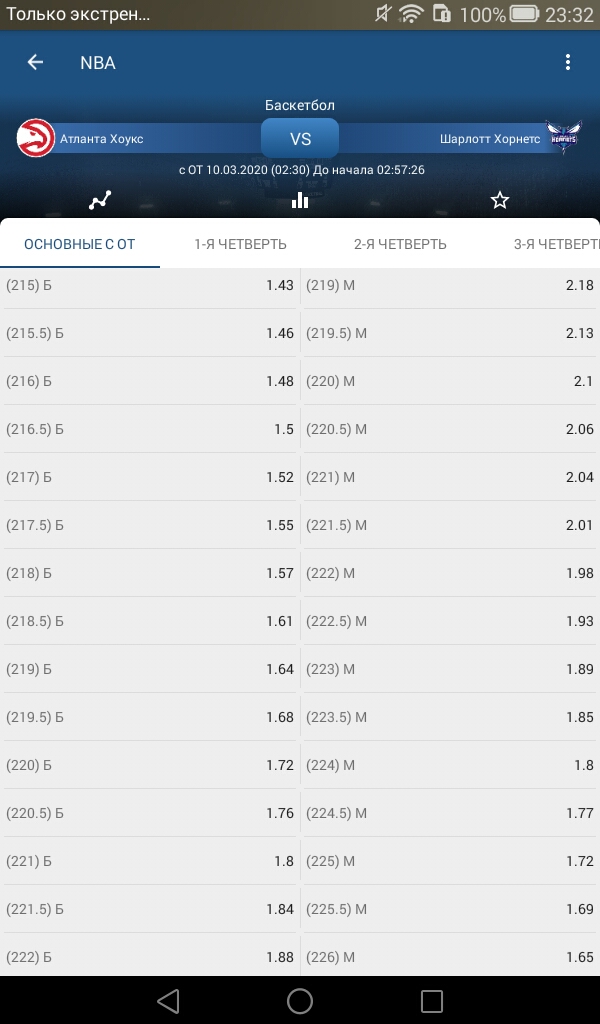Image resolution: width=600 pixels, height=1024 pixels.
Task: Pick the (219) М bet at 2.18
Action: pyautogui.click(x=450, y=285)
